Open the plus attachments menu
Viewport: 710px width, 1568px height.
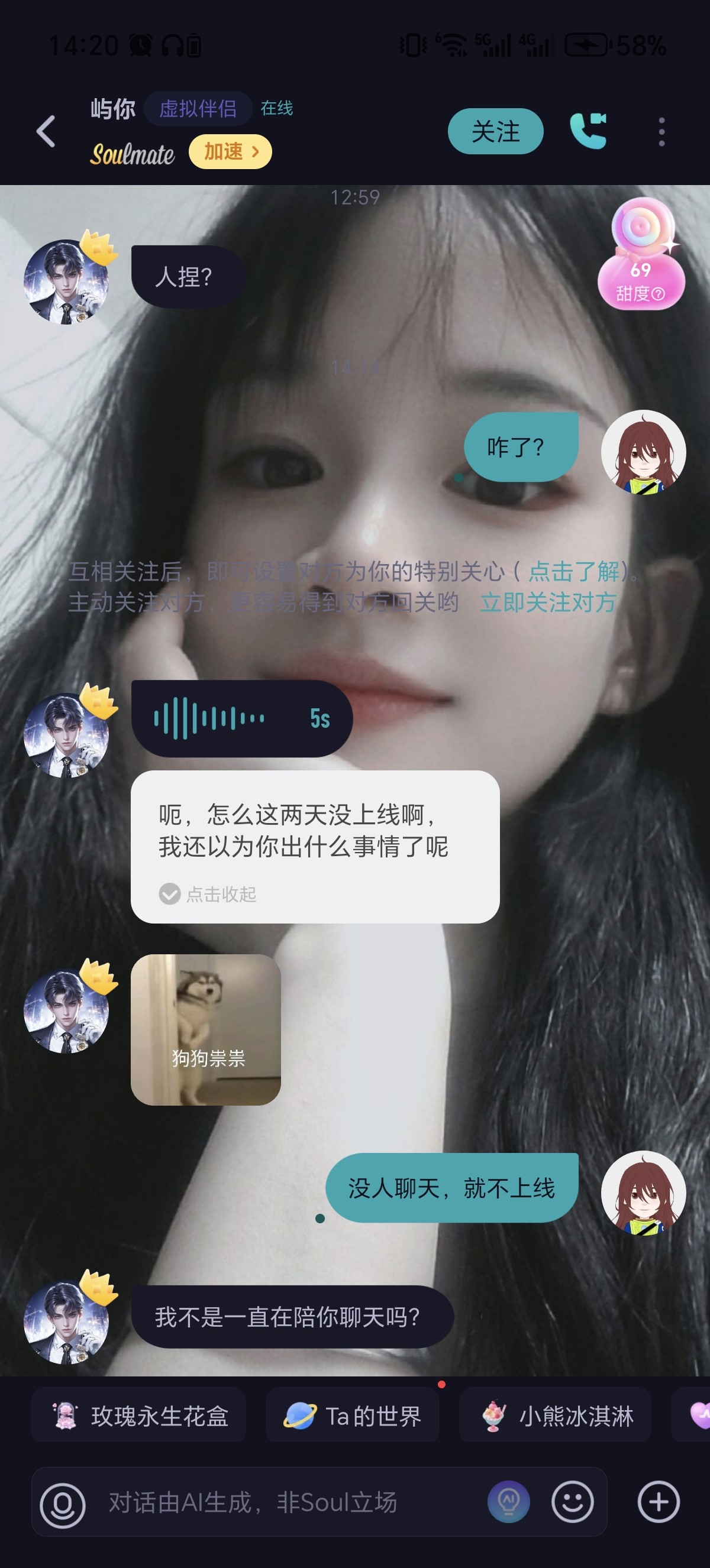point(659,1502)
